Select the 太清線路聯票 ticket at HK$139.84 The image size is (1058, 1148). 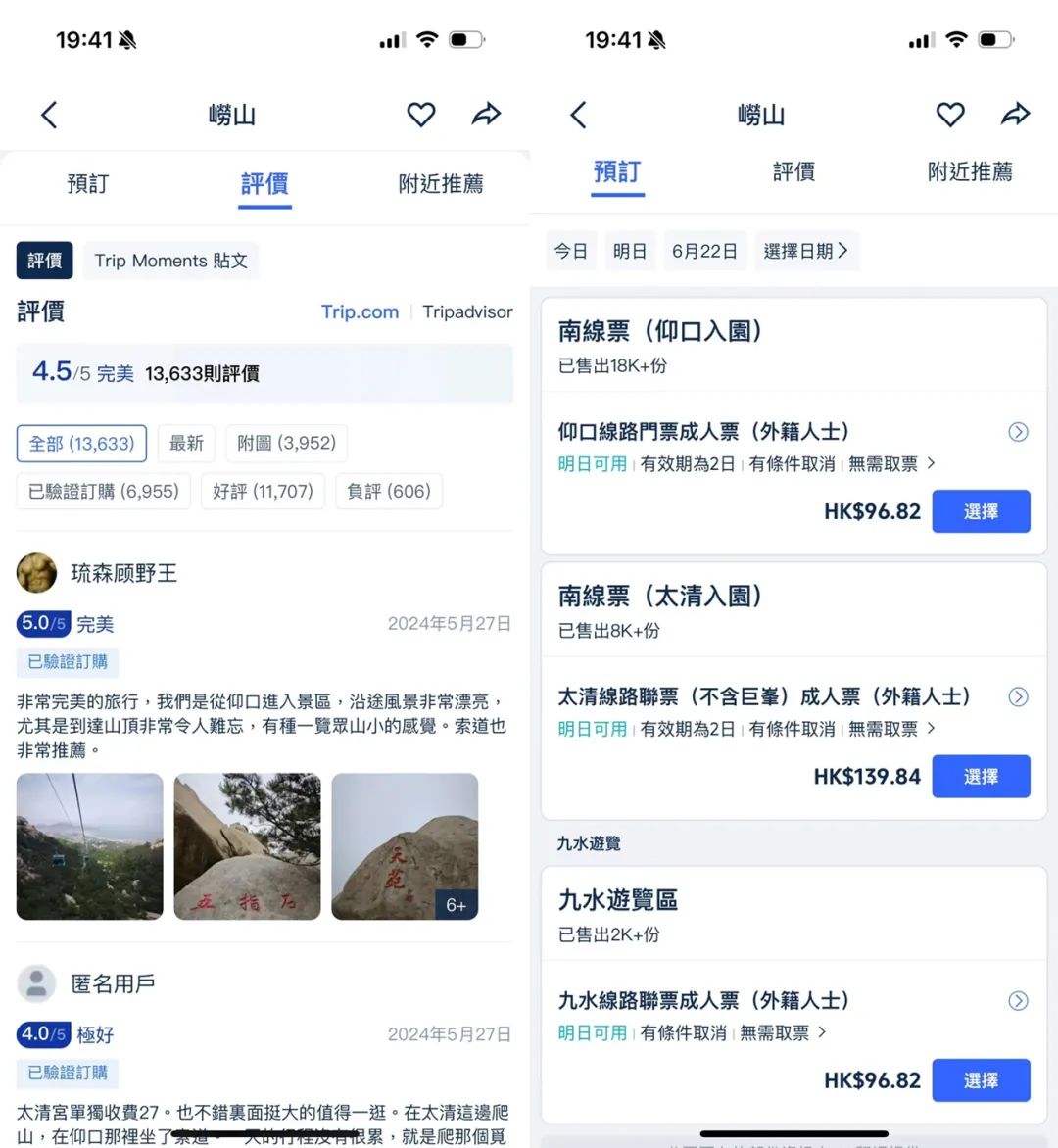point(980,776)
